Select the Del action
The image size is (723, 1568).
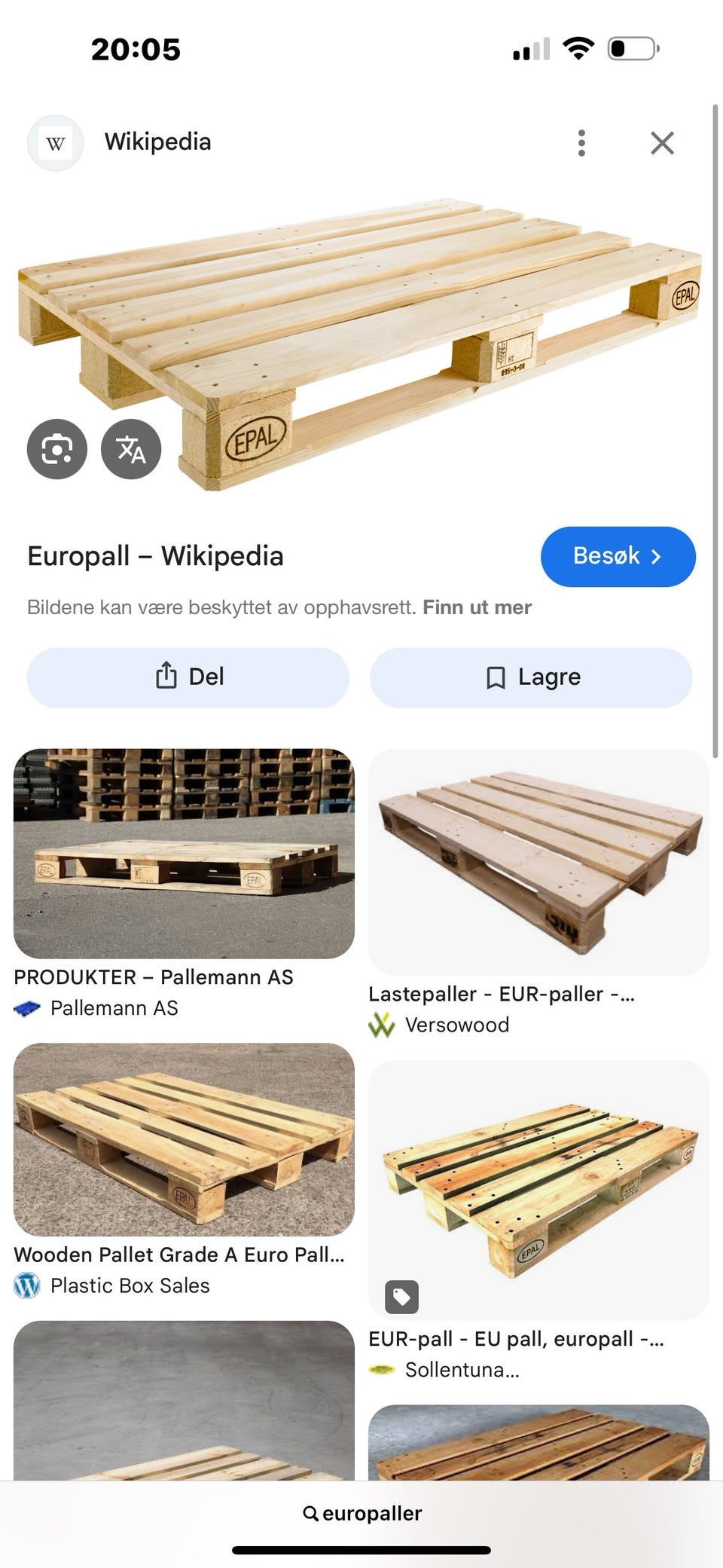[188, 677]
